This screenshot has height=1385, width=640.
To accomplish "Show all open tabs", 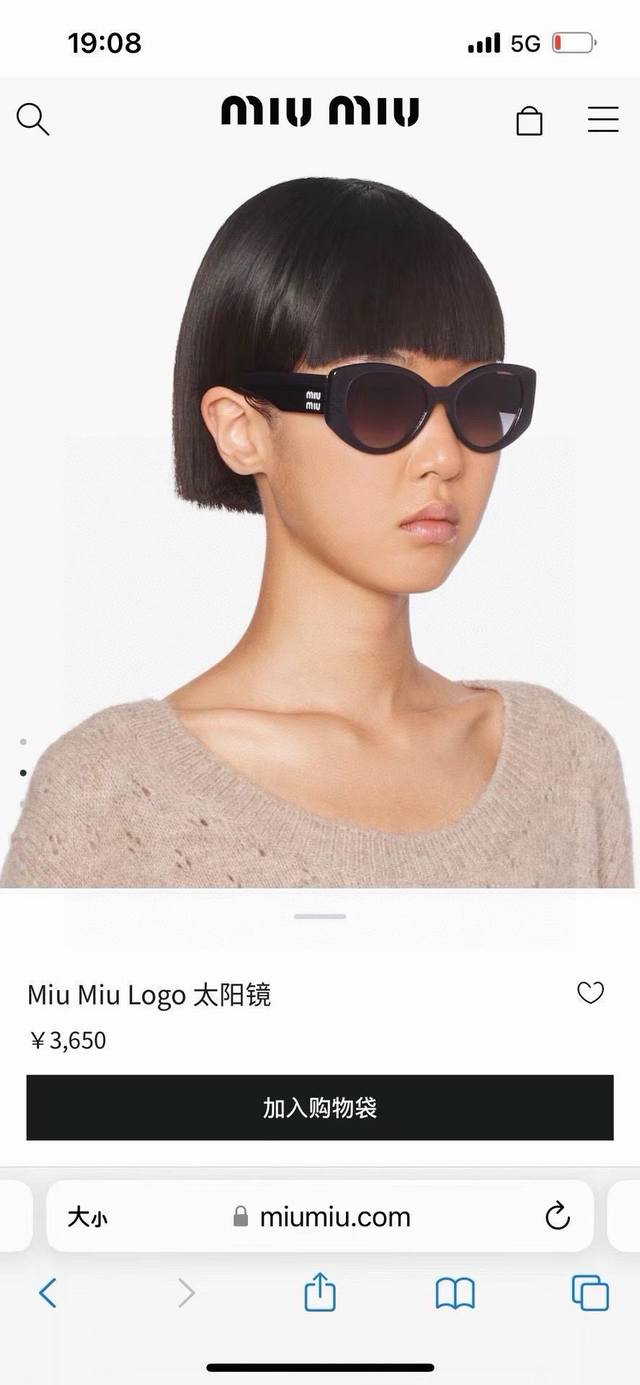I will (x=590, y=1293).
